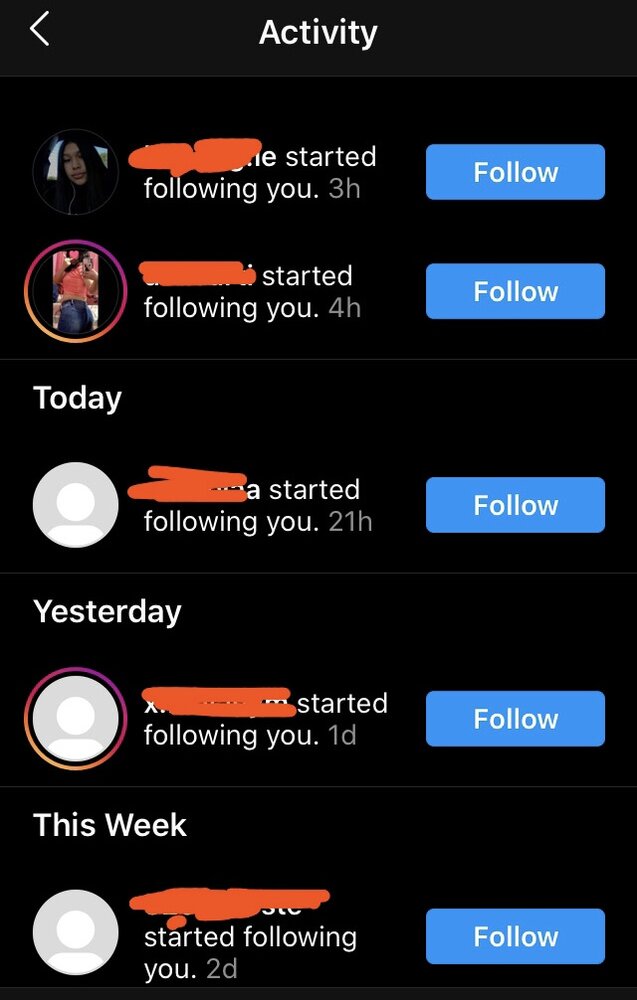Follow the account that followed 21h ago
This screenshot has width=637, height=1000.
click(515, 505)
